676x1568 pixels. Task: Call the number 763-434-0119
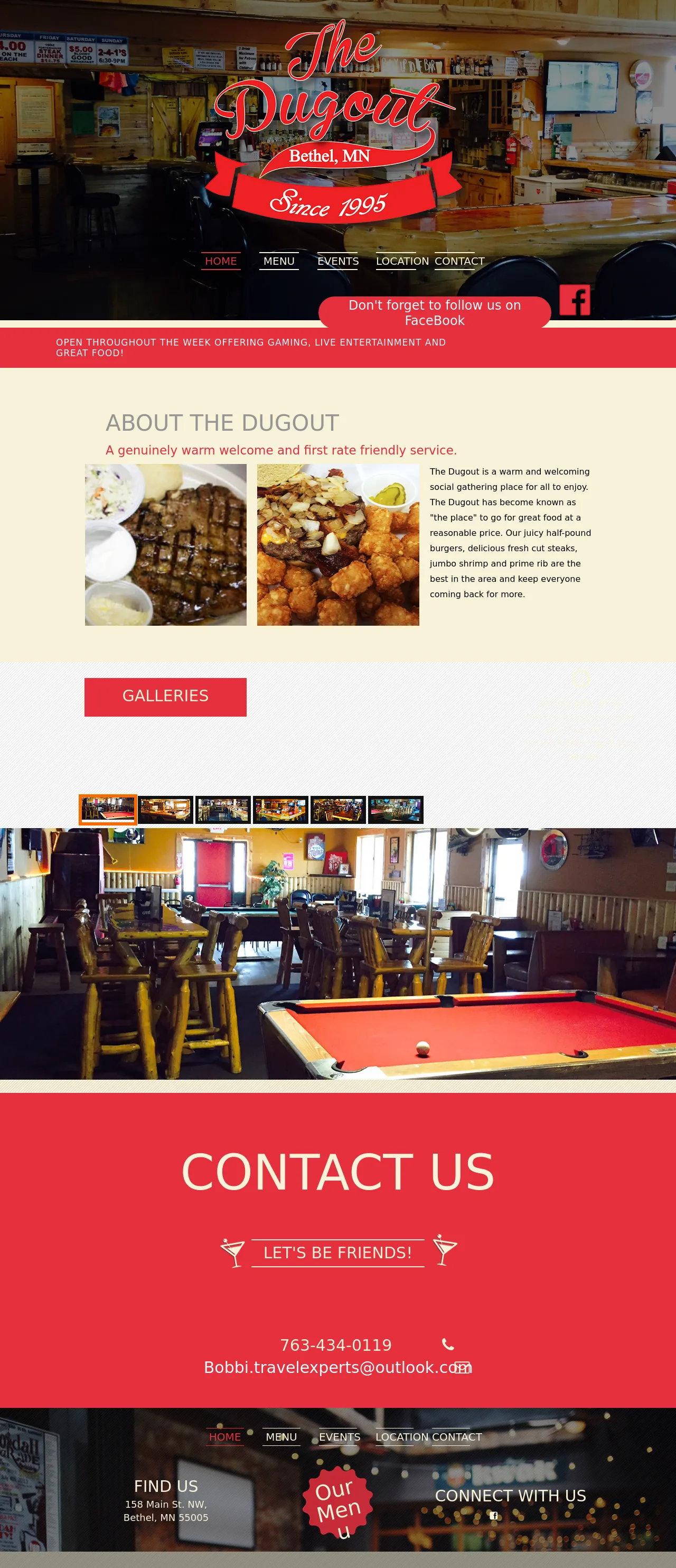[336, 1344]
